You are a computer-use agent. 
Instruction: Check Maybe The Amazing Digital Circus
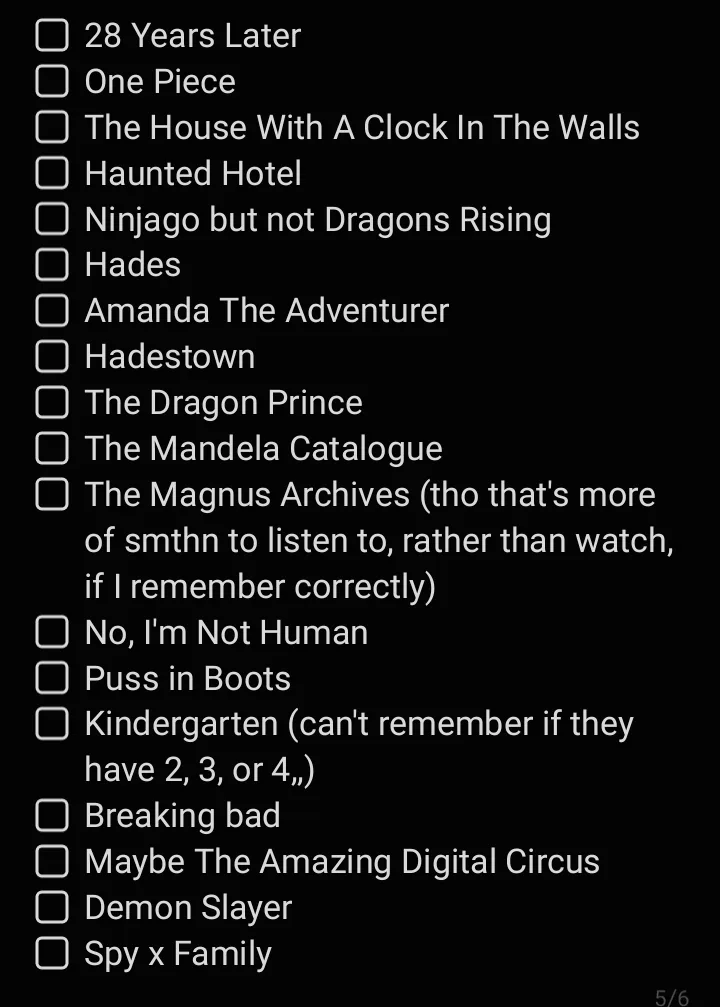point(52,862)
